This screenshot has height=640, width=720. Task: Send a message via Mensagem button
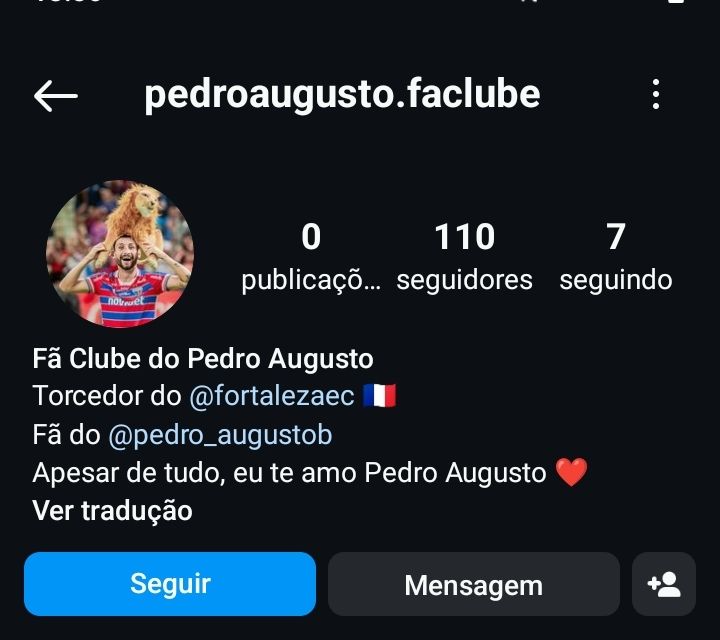pos(473,585)
